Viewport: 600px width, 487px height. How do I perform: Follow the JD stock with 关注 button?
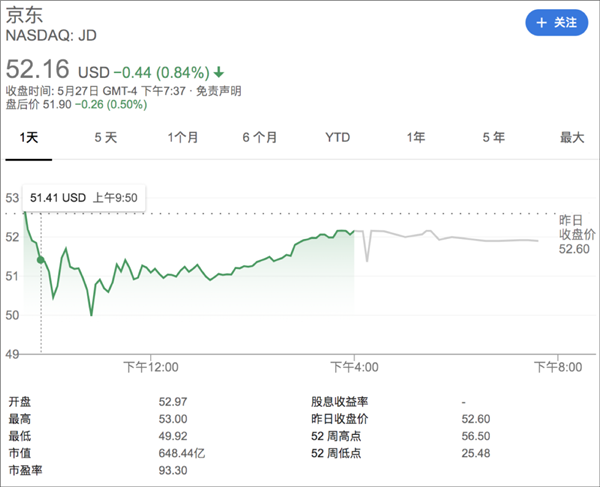pyautogui.click(x=556, y=22)
